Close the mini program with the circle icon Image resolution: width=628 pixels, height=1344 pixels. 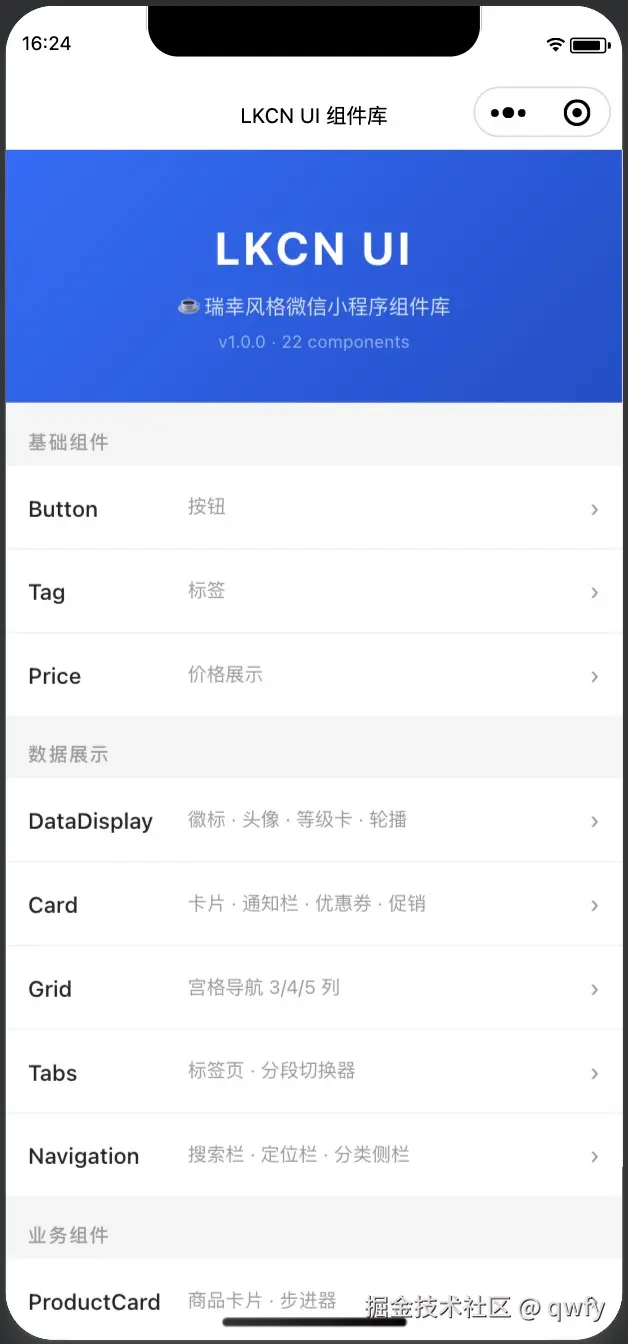click(x=577, y=113)
